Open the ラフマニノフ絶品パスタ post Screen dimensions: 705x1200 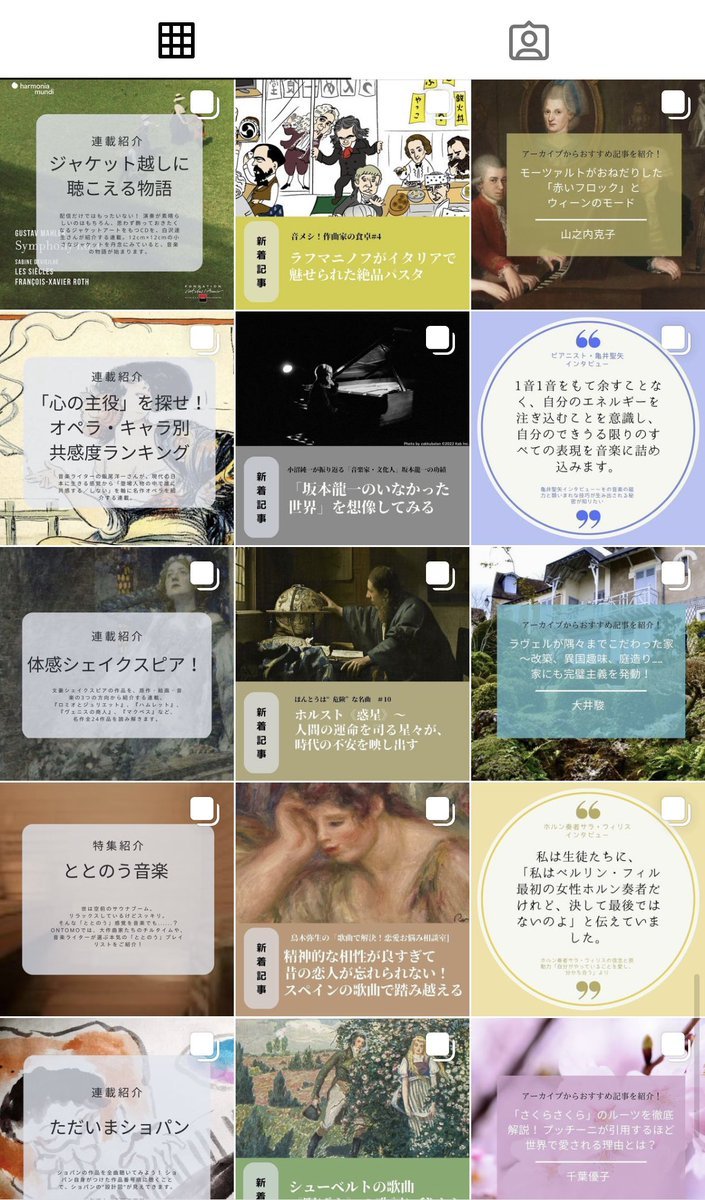[352, 194]
